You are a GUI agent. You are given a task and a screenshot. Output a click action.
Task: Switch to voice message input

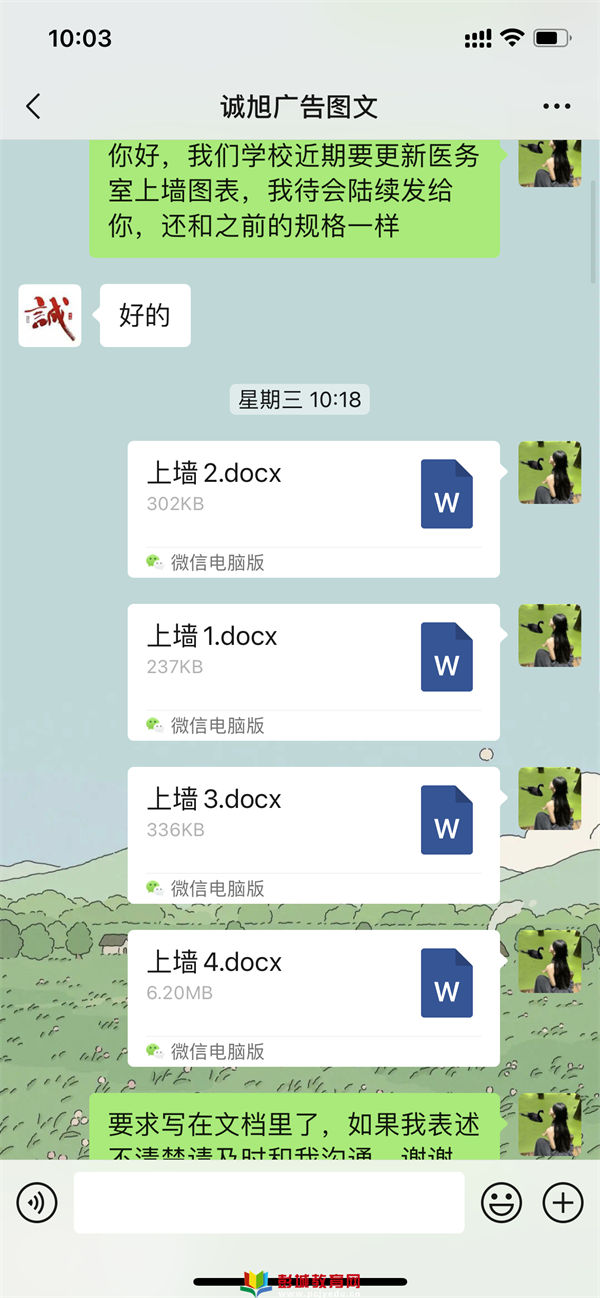coord(37,1202)
